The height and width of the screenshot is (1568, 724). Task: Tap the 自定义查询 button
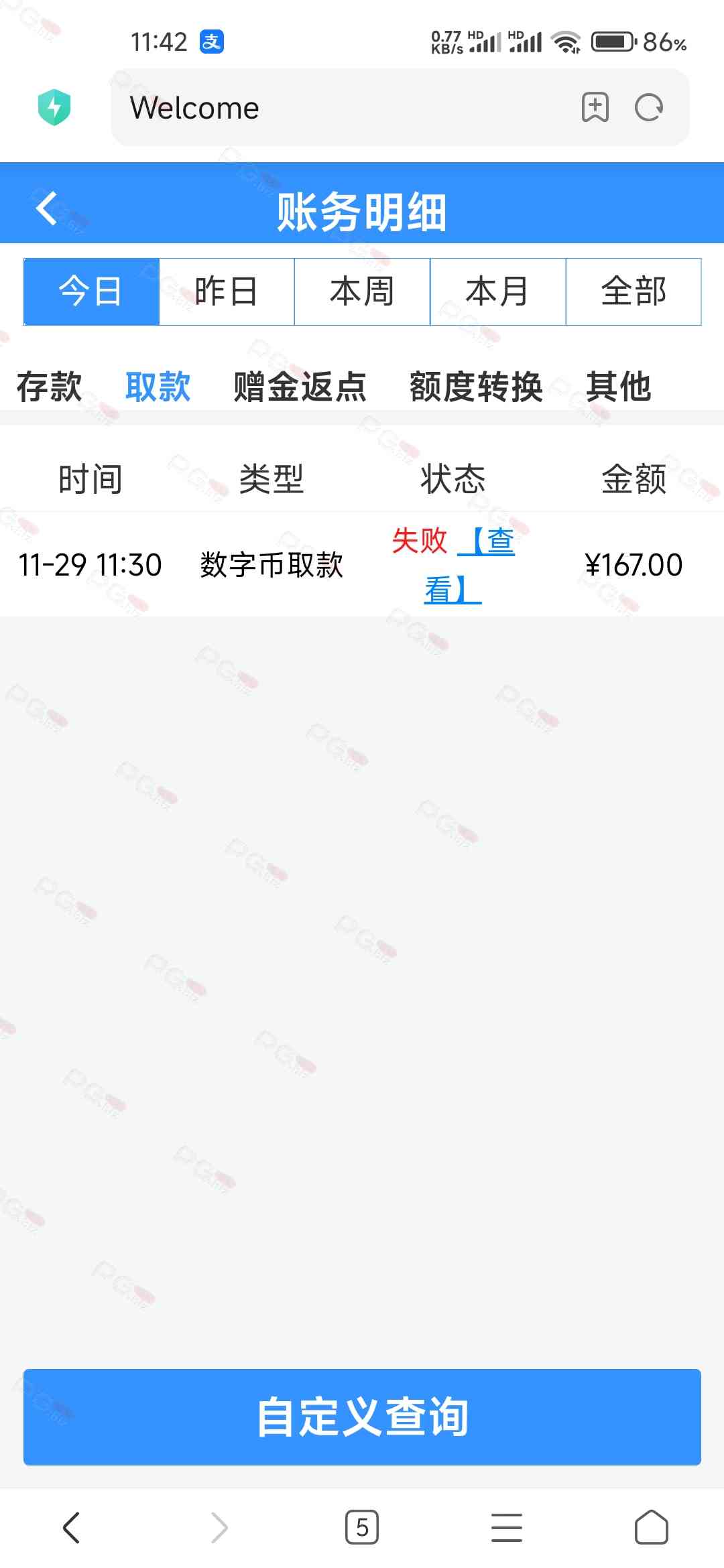pos(362,1417)
